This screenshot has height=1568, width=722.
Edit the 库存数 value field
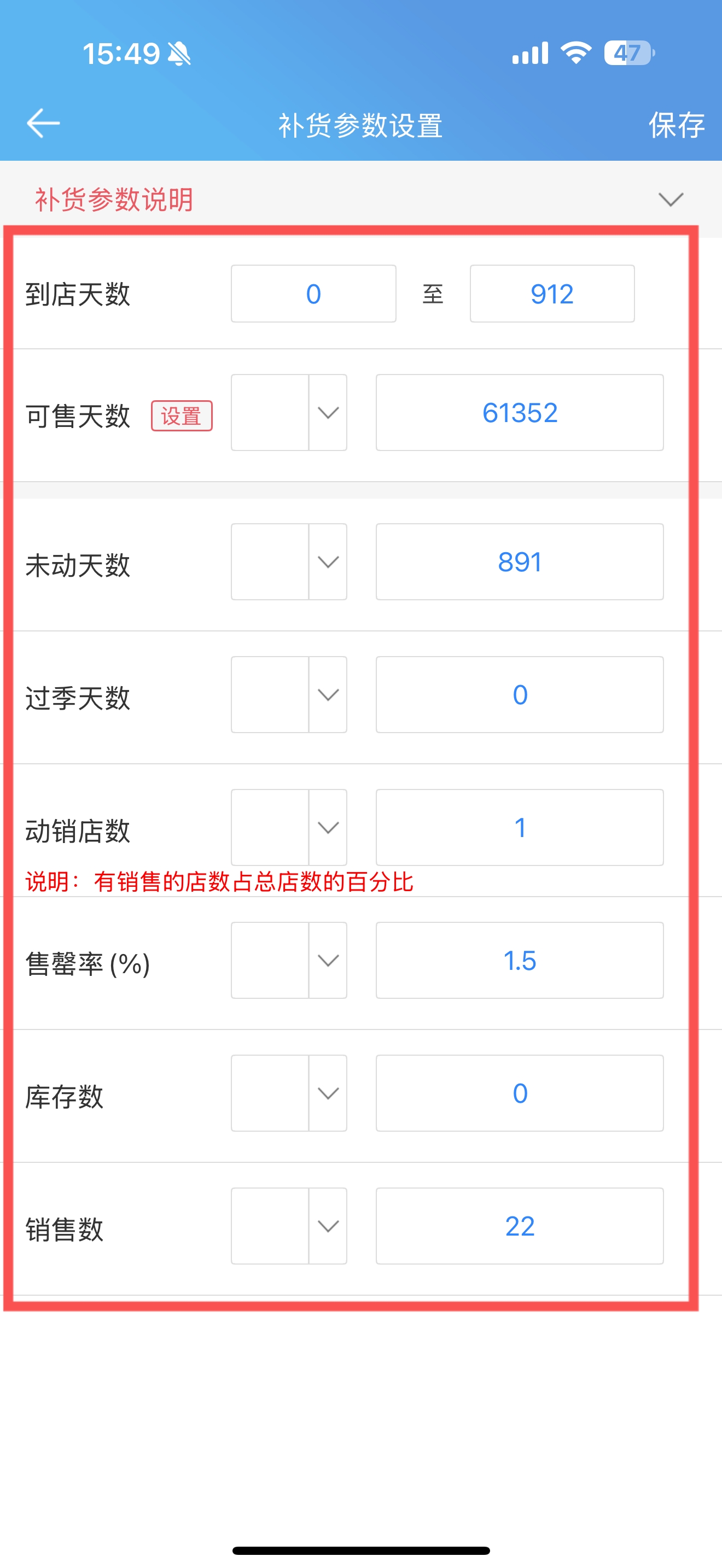[520, 1093]
